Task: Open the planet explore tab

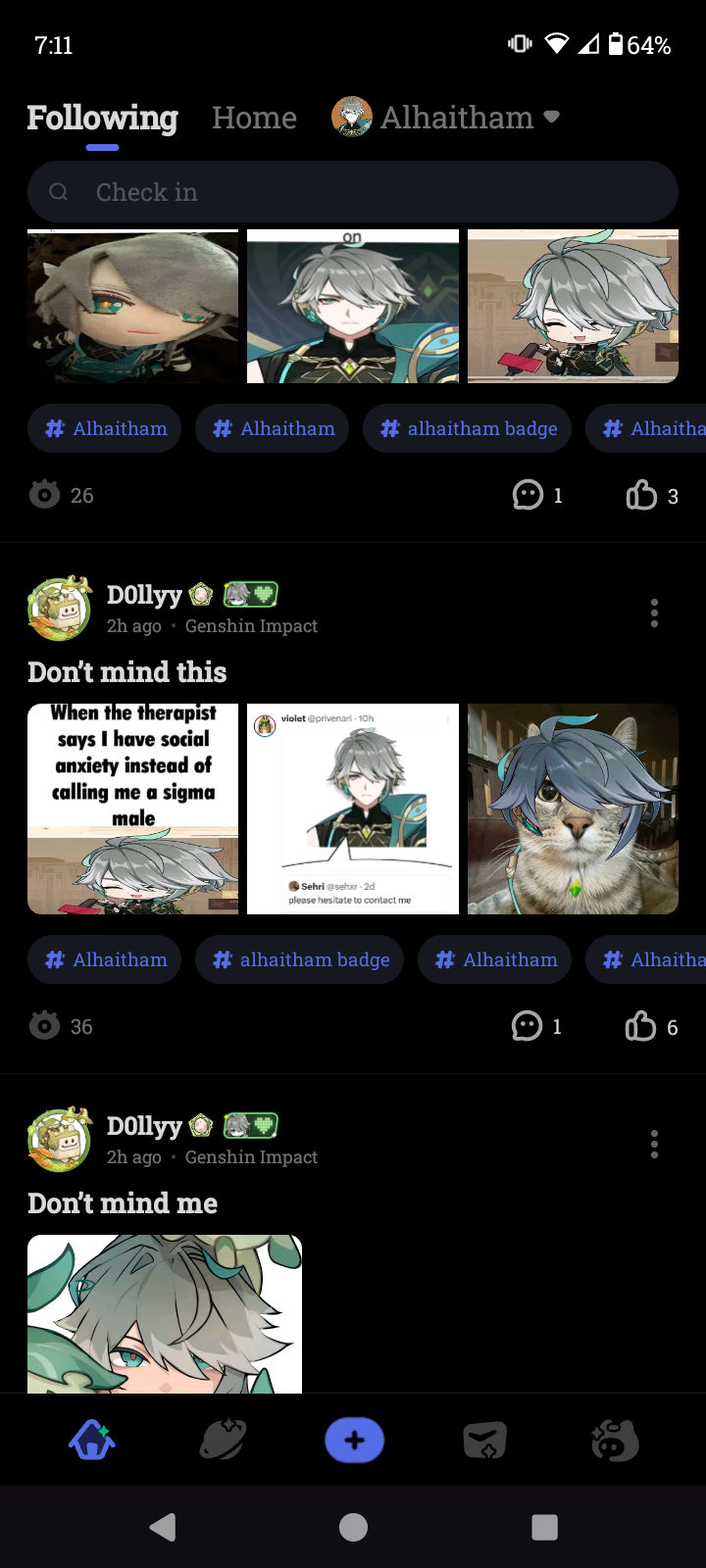Action: 223,1441
